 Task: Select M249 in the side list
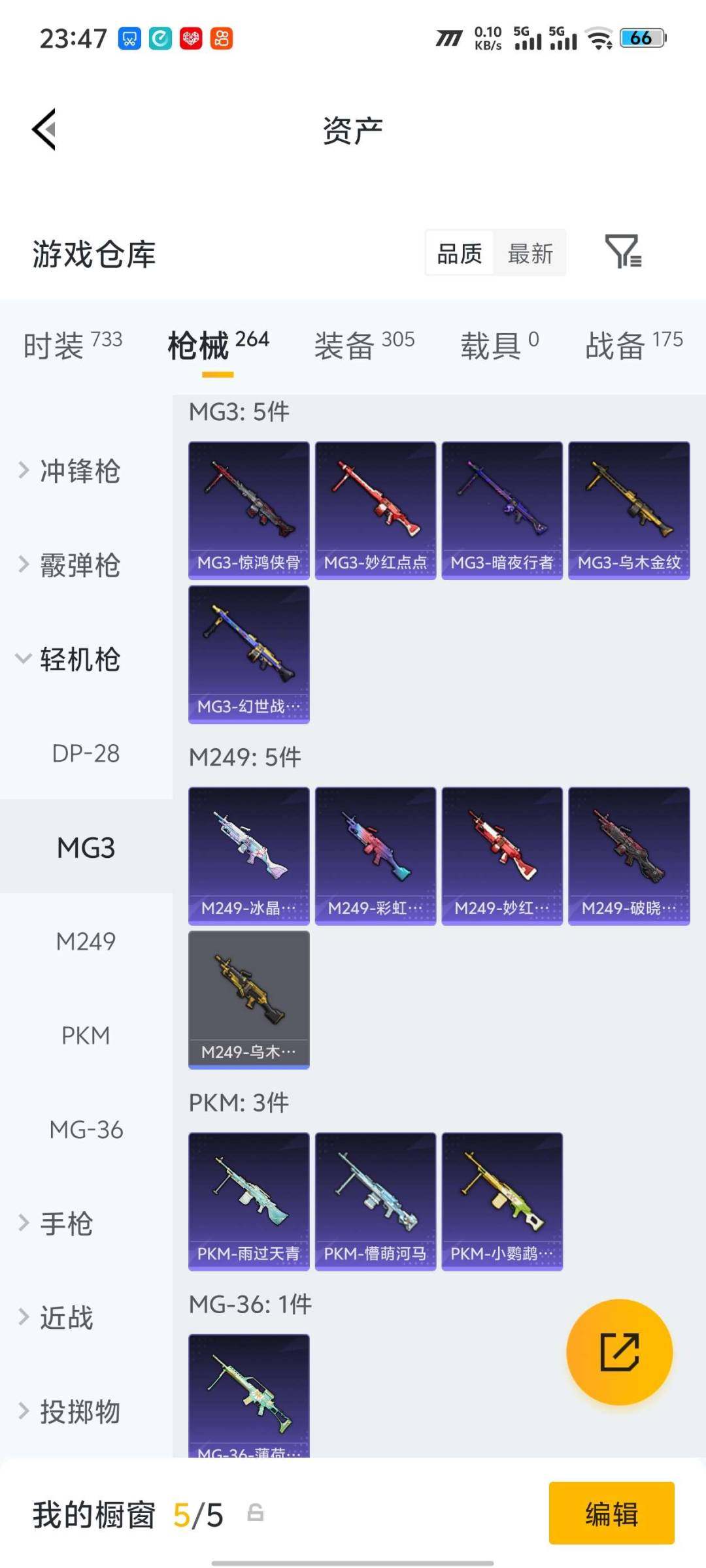tap(86, 941)
